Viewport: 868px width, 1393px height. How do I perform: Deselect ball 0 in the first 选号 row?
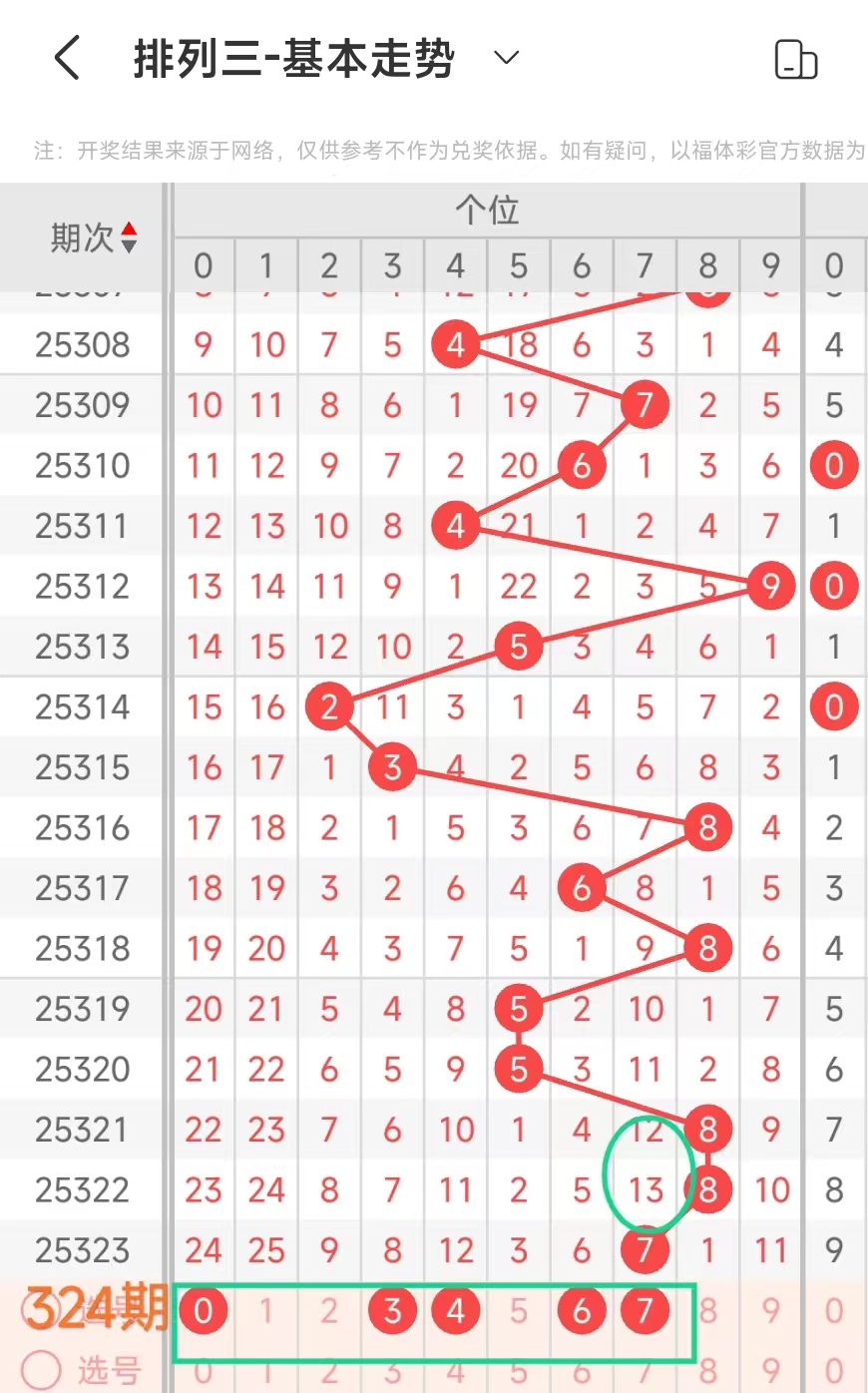point(204,1310)
